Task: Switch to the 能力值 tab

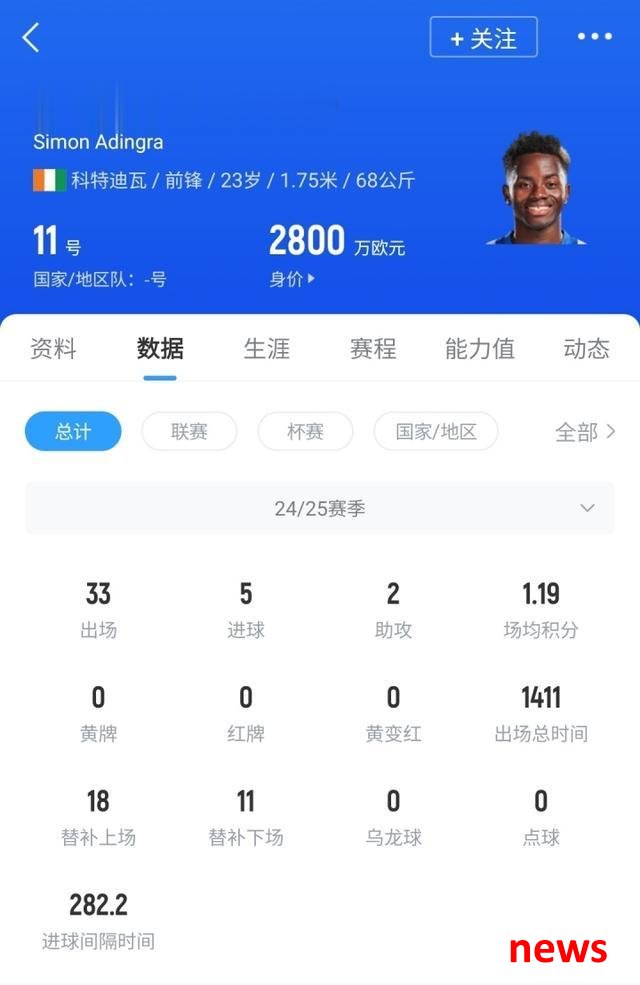Action: 480,348
